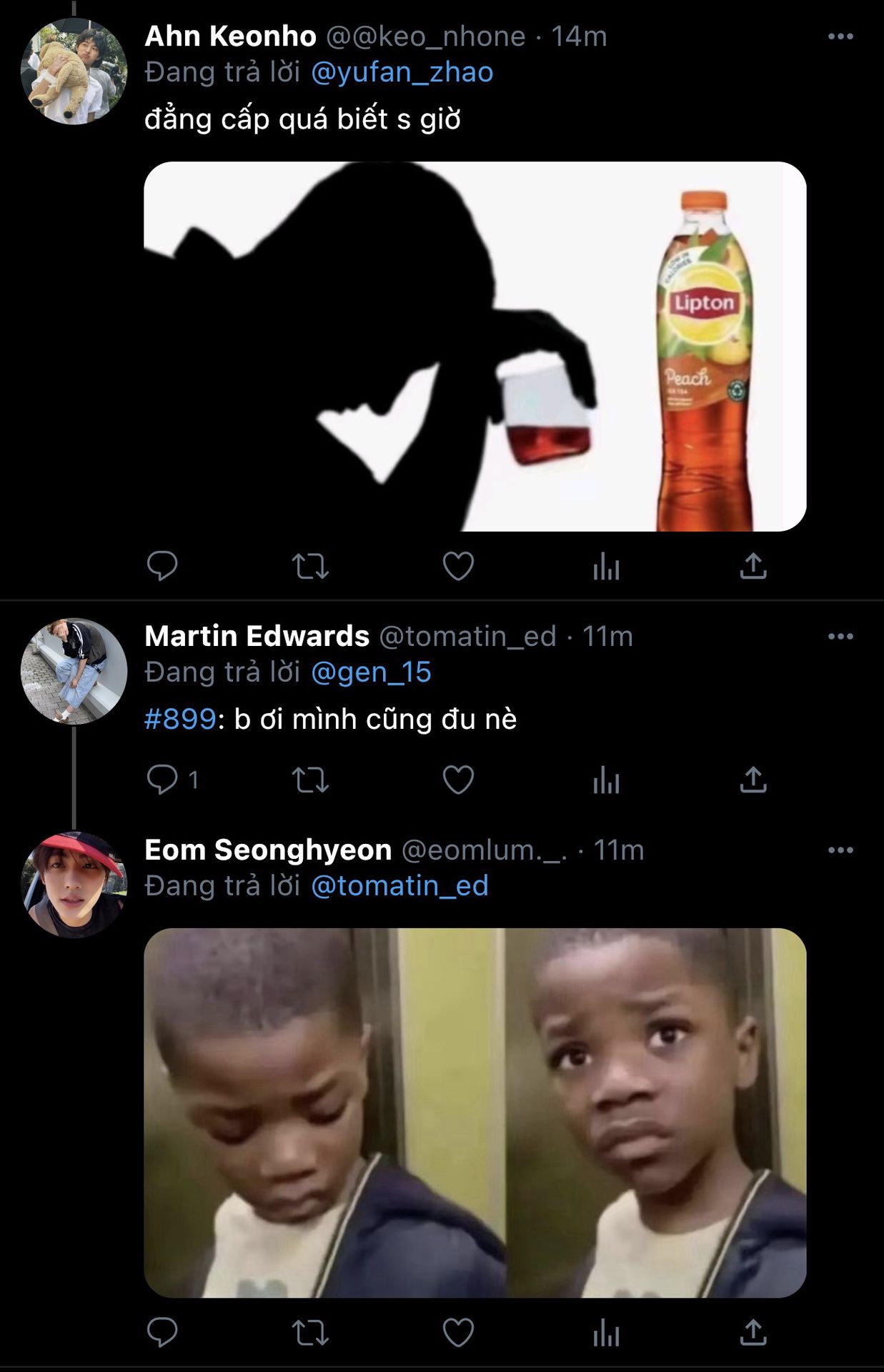884x1372 pixels.
Task: View analytics for Ahn Keonho's tweet
Action: click(606, 566)
